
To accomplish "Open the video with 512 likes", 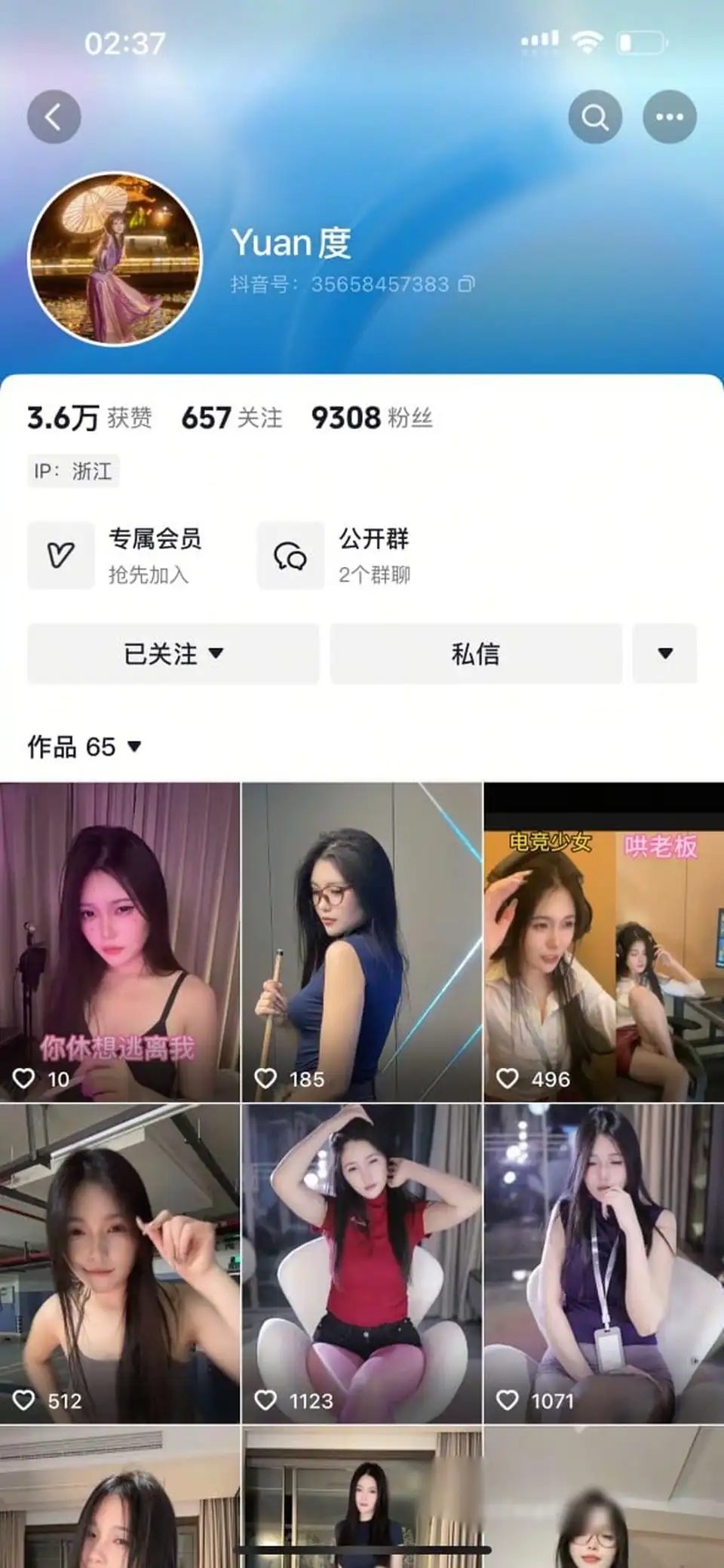I will tap(120, 1263).
